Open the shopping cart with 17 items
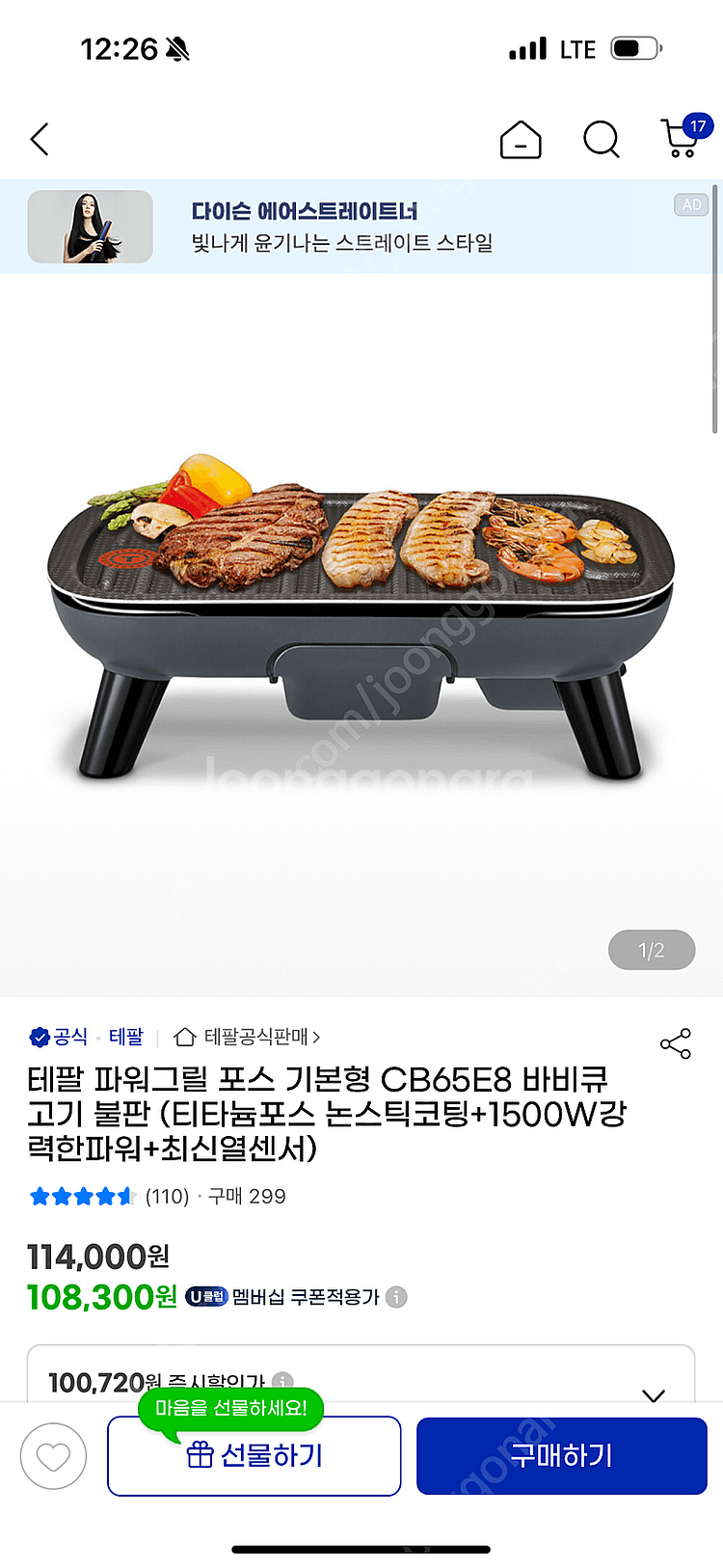 [x=683, y=139]
